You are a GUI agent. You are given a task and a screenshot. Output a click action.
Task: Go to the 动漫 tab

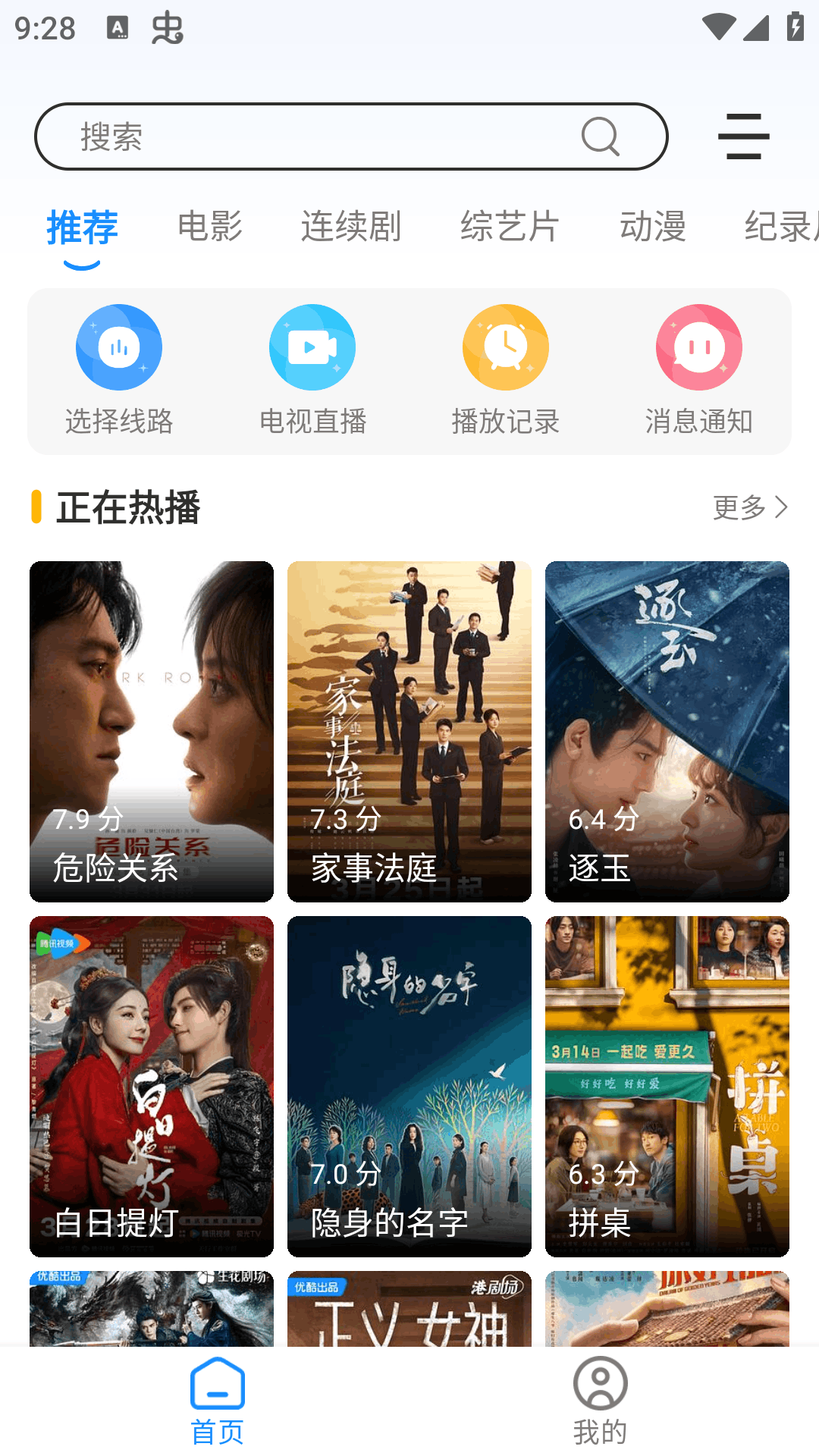click(x=652, y=226)
